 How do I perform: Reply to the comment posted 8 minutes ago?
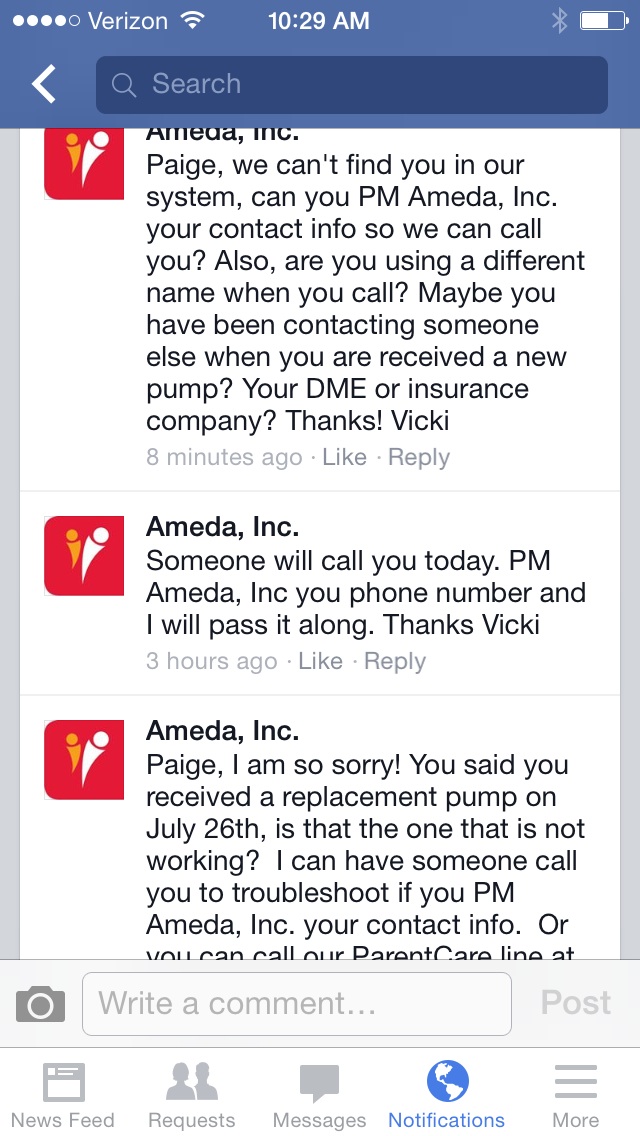click(419, 457)
